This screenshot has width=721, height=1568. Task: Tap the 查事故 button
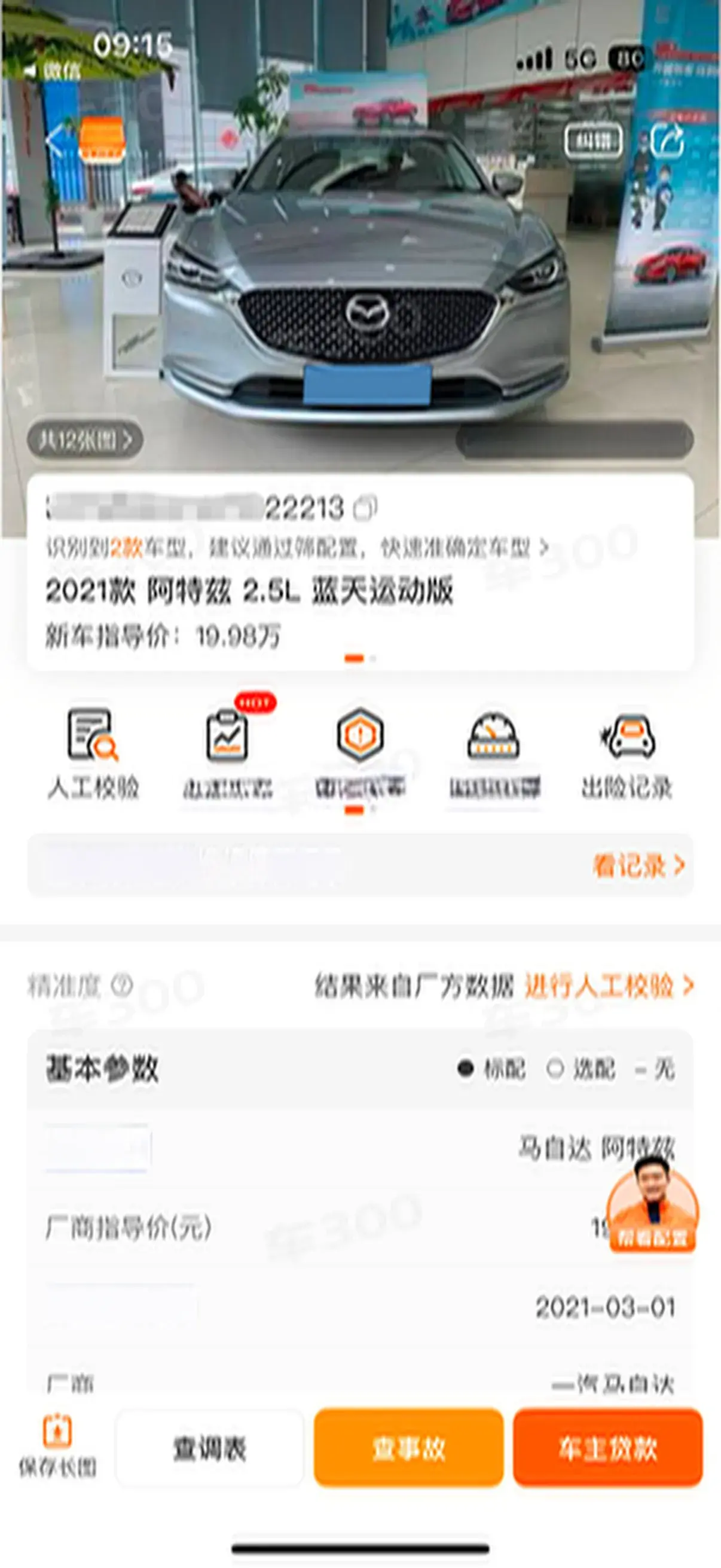[408, 1448]
